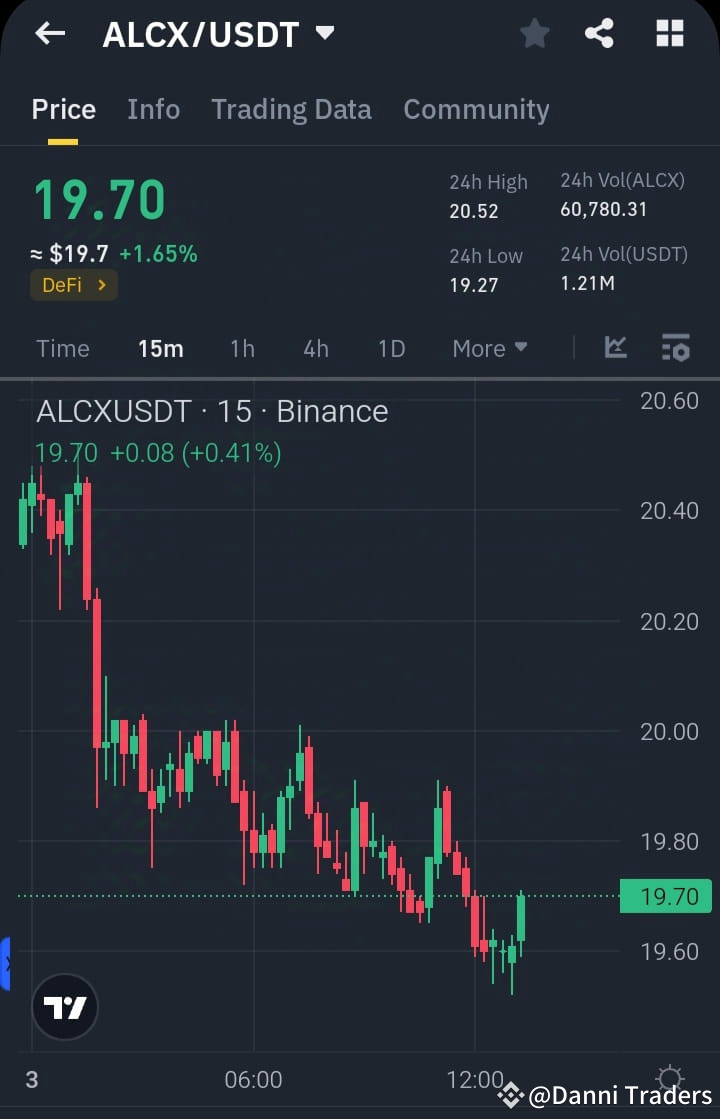Viewport: 720px width, 1119px height.
Task: View the Info section
Action: (x=153, y=108)
